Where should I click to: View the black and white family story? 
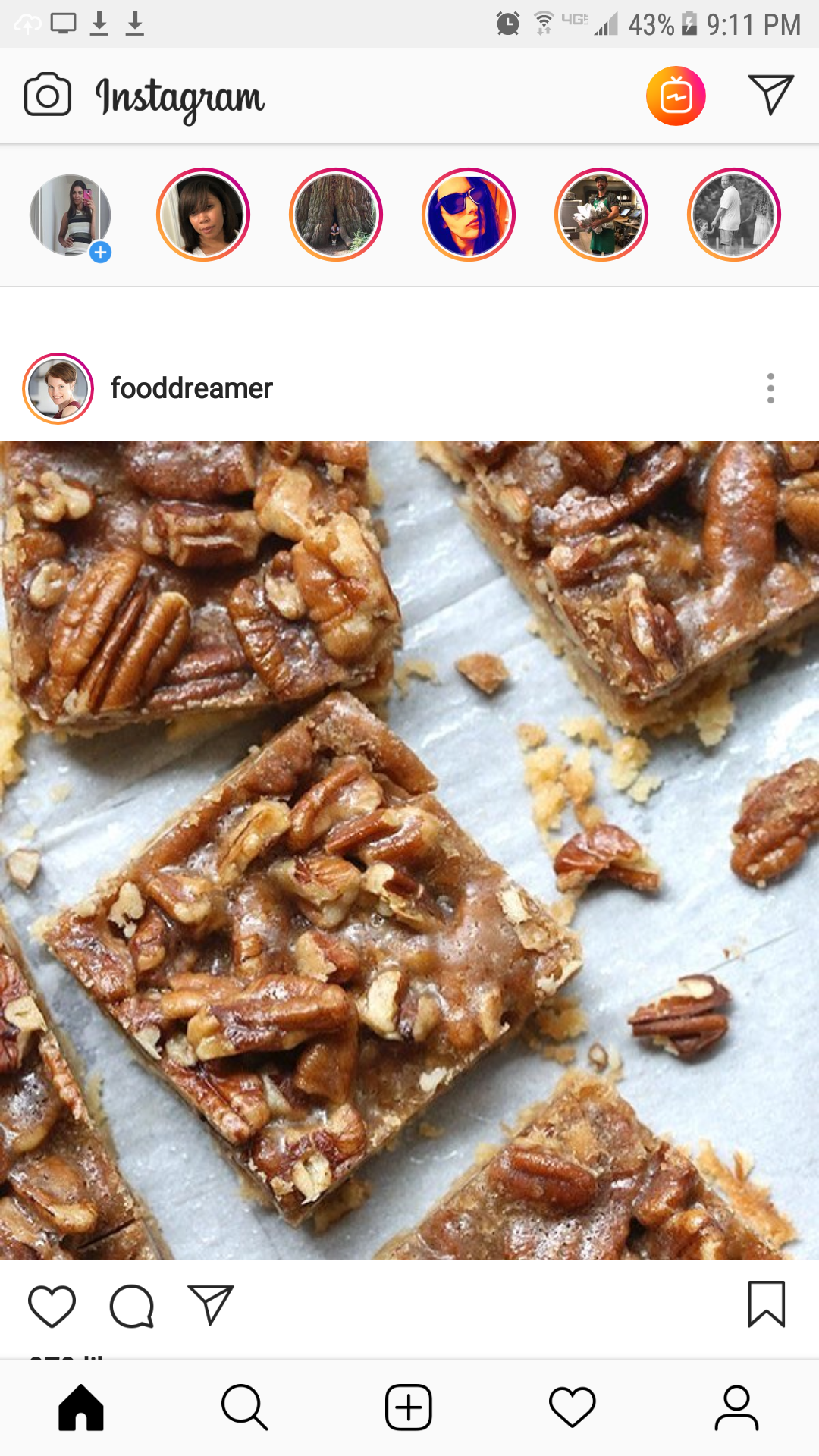tap(734, 215)
